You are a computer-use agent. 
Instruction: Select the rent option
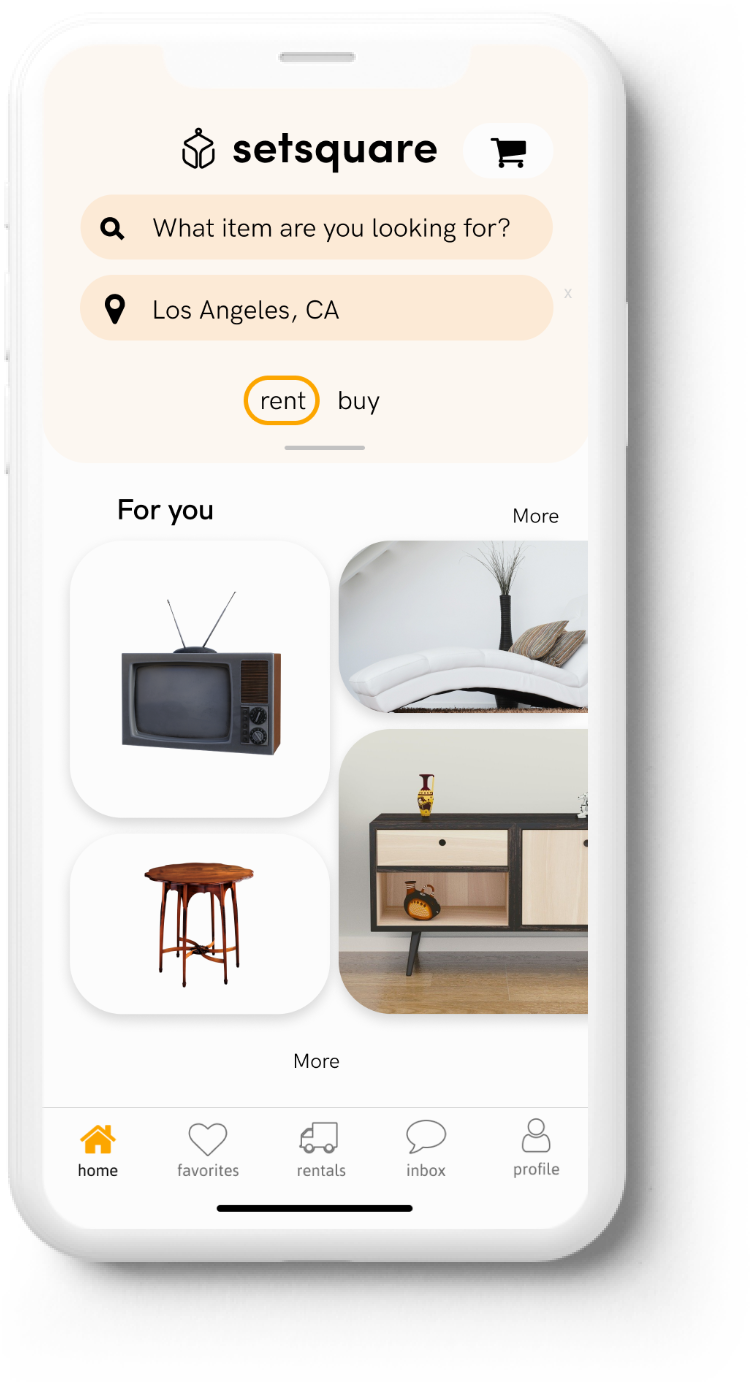point(282,401)
